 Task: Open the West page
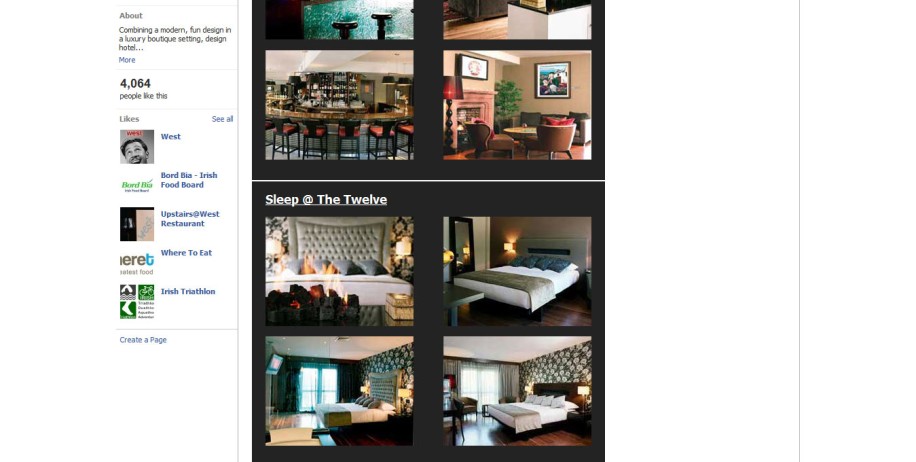(171, 137)
